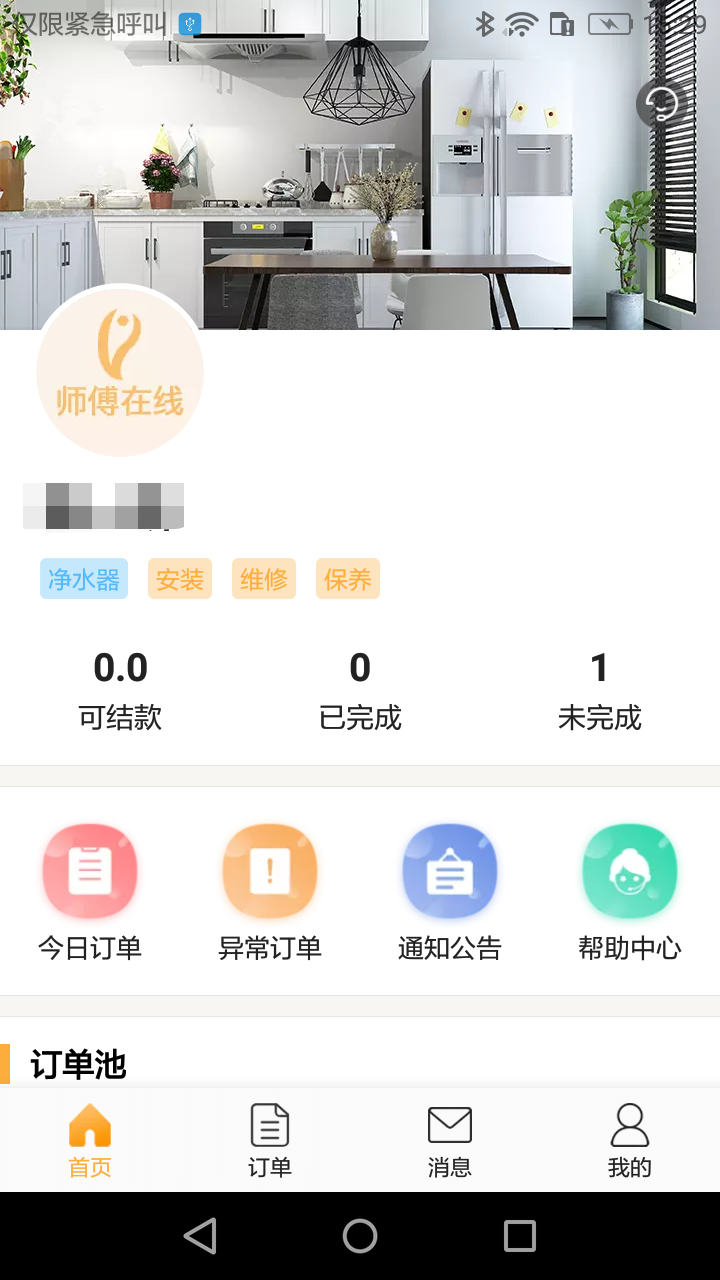Switch to the 我的 tab
720x1280 pixels.
pos(630,1141)
